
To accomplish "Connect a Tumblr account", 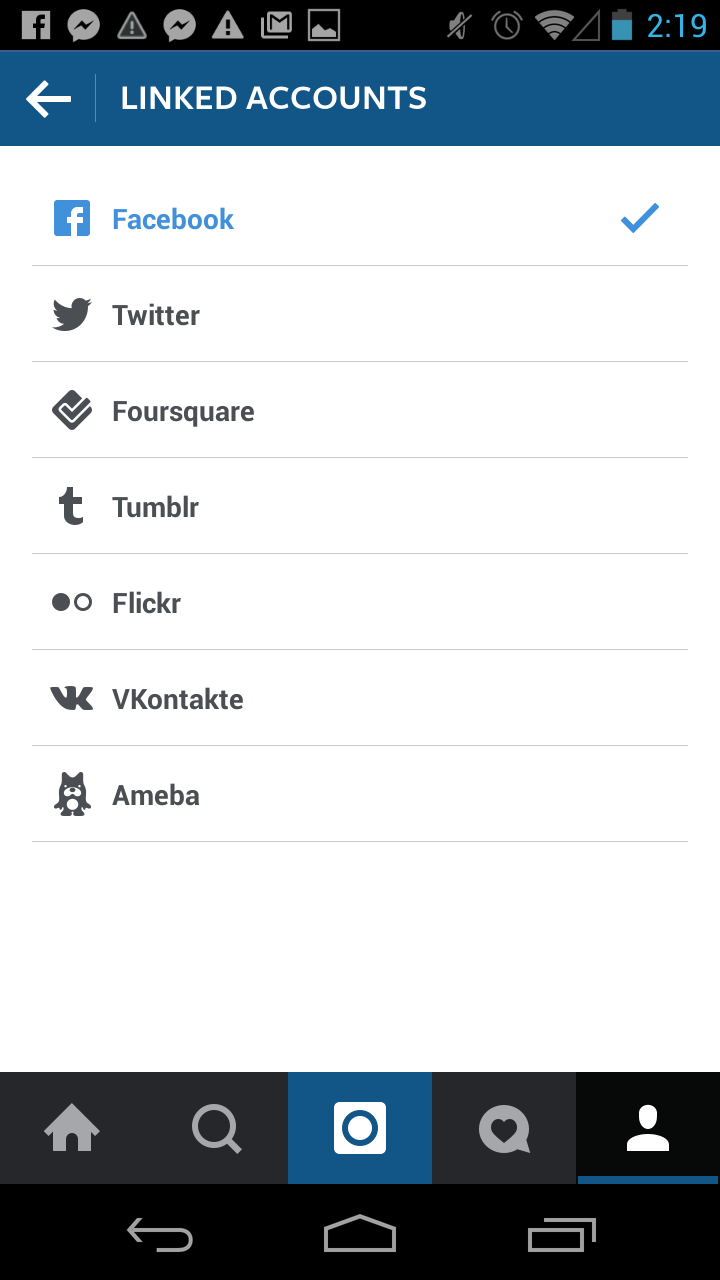I will (x=360, y=507).
